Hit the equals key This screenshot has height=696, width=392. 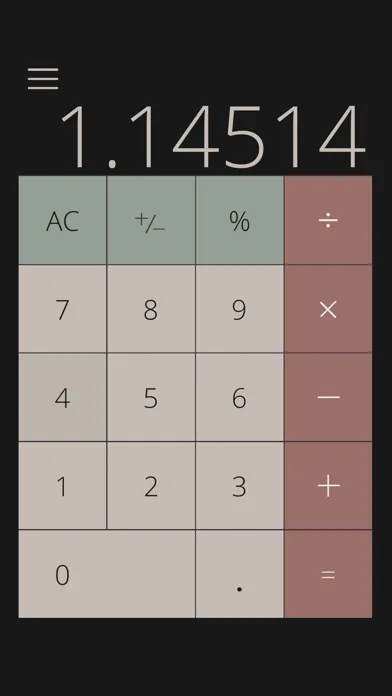coord(328,574)
